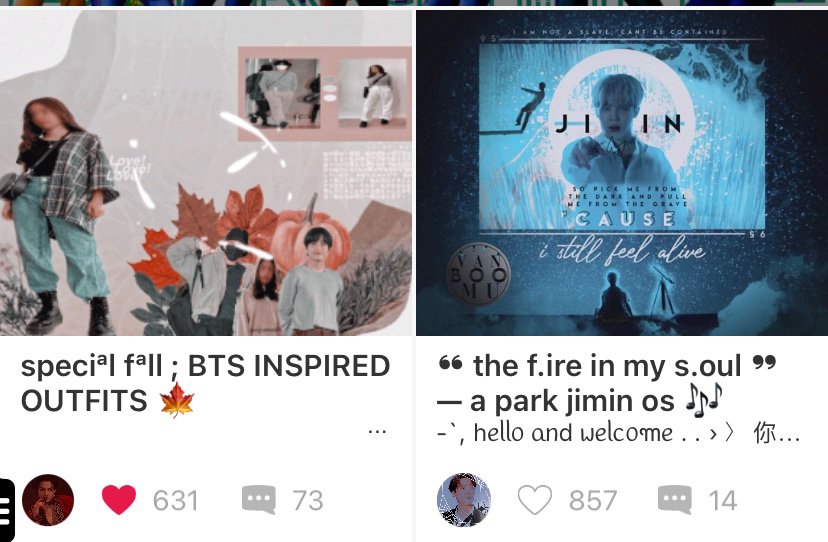View author avatar of park jimin post
828x542 pixels.
click(463, 500)
